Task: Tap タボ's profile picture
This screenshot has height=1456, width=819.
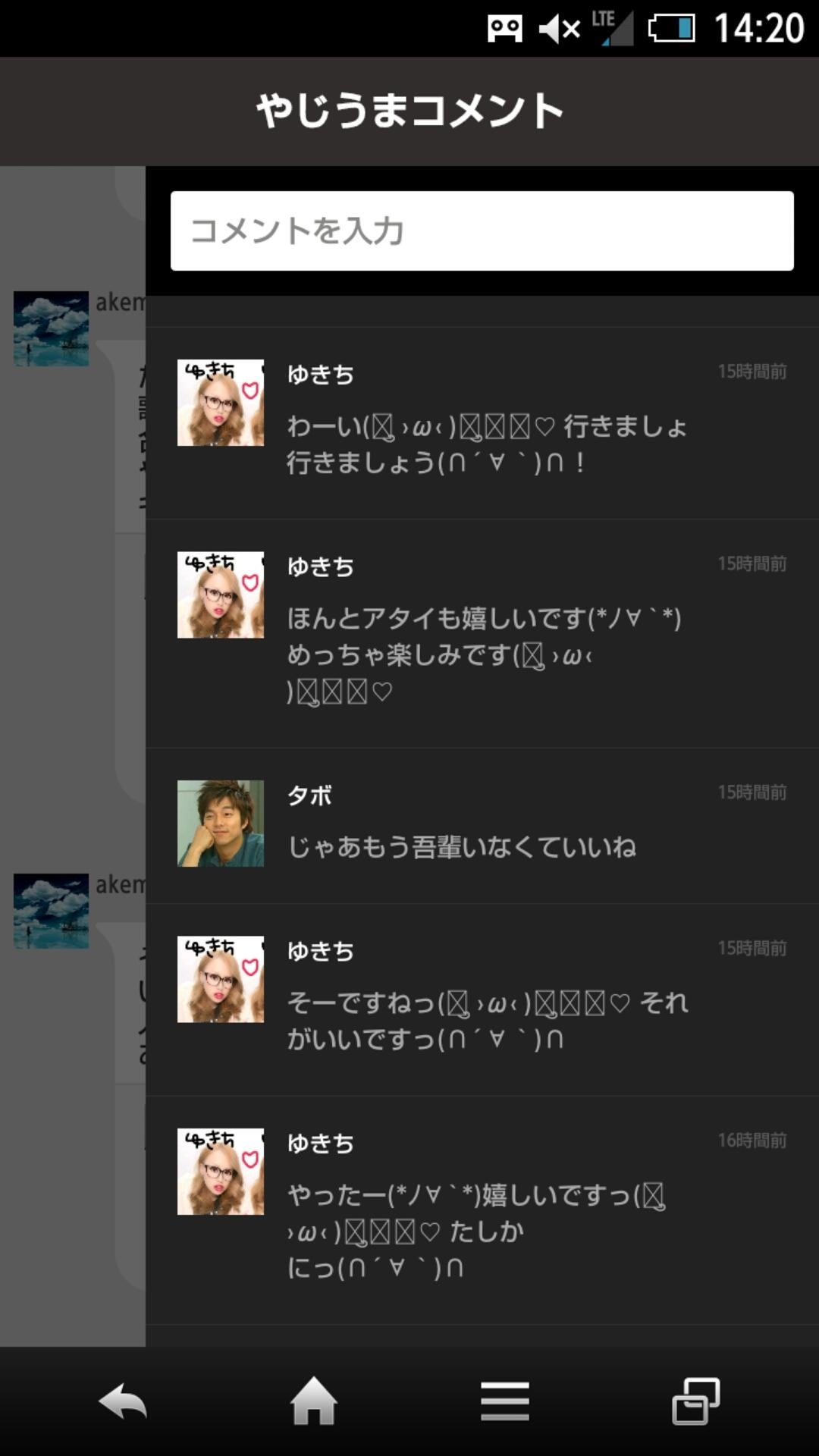Action: [x=220, y=822]
